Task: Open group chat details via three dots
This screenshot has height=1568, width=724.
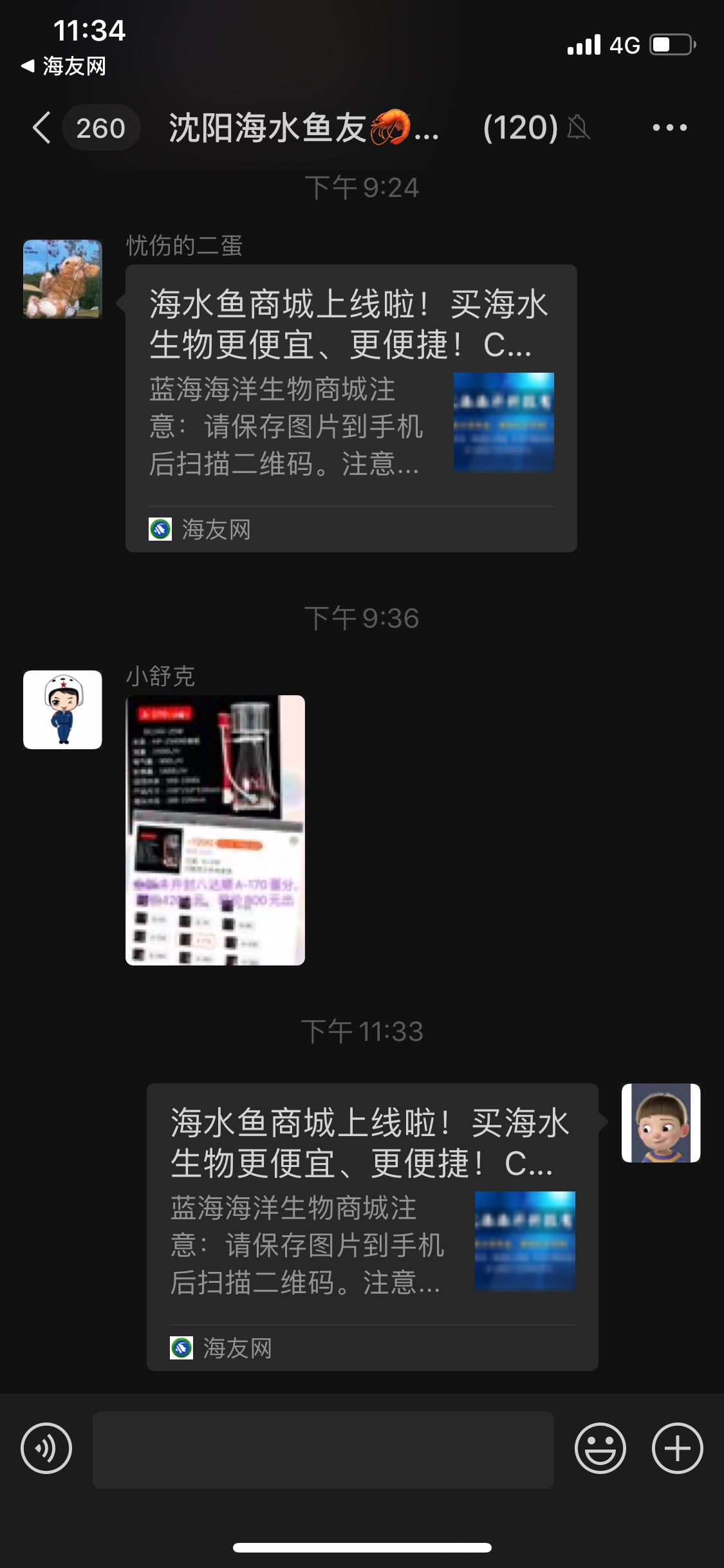Action: click(669, 127)
